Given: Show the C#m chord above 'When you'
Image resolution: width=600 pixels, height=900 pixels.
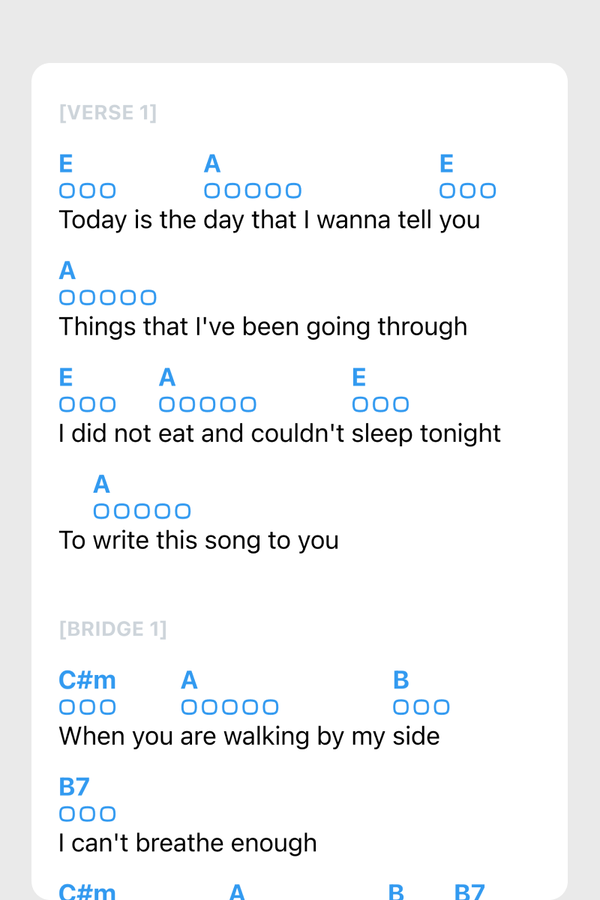Looking at the screenshot, I should [87, 681].
